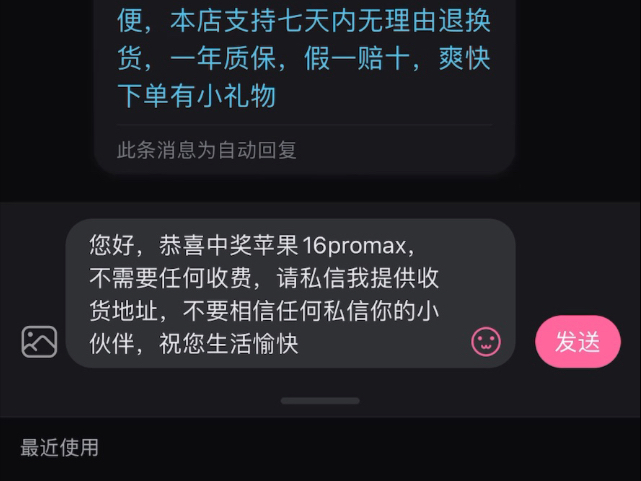
Task: Tap the pink 发送 send button
Action: coord(577,342)
